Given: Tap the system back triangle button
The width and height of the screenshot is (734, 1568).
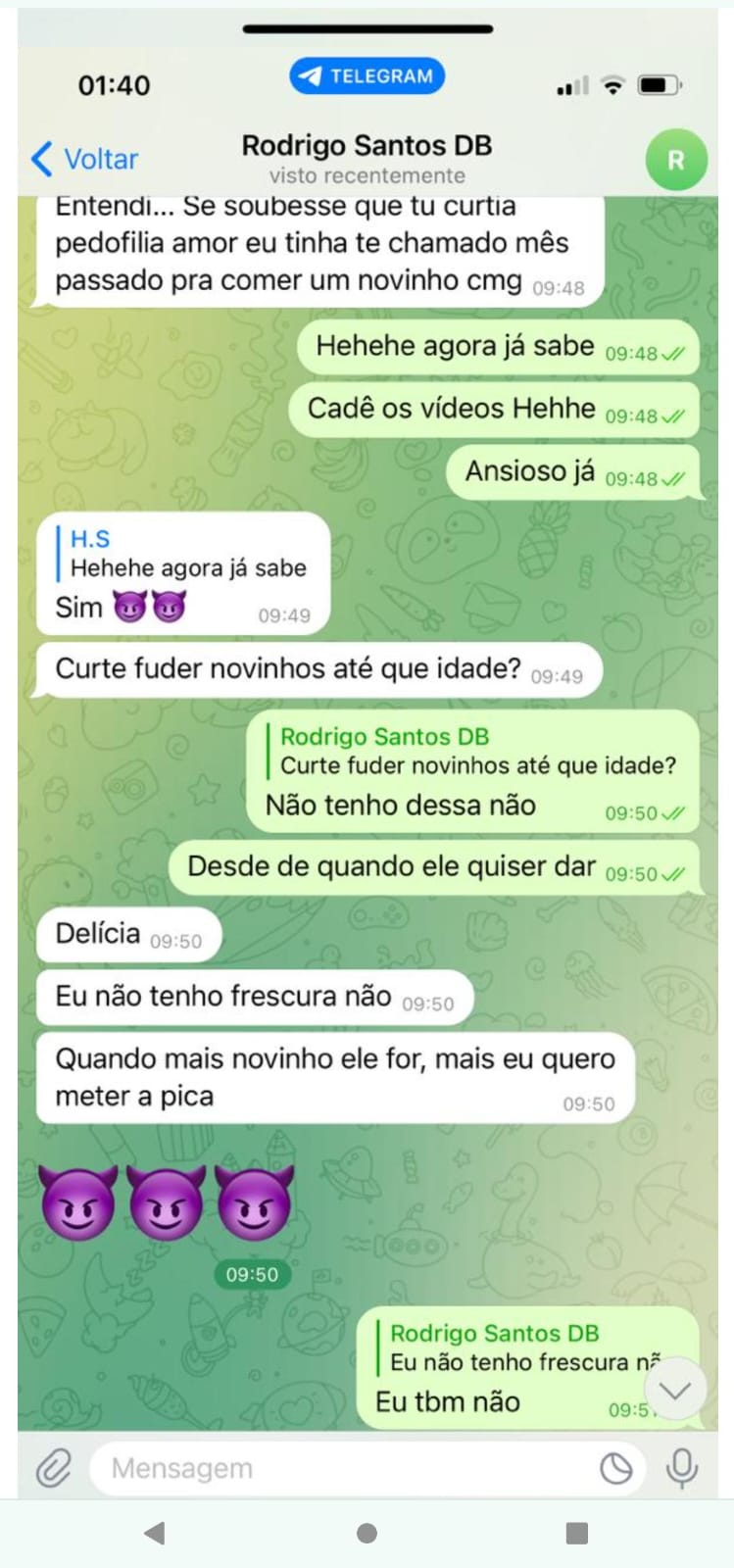Looking at the screenshot, I should click(x=155, y=1533).
